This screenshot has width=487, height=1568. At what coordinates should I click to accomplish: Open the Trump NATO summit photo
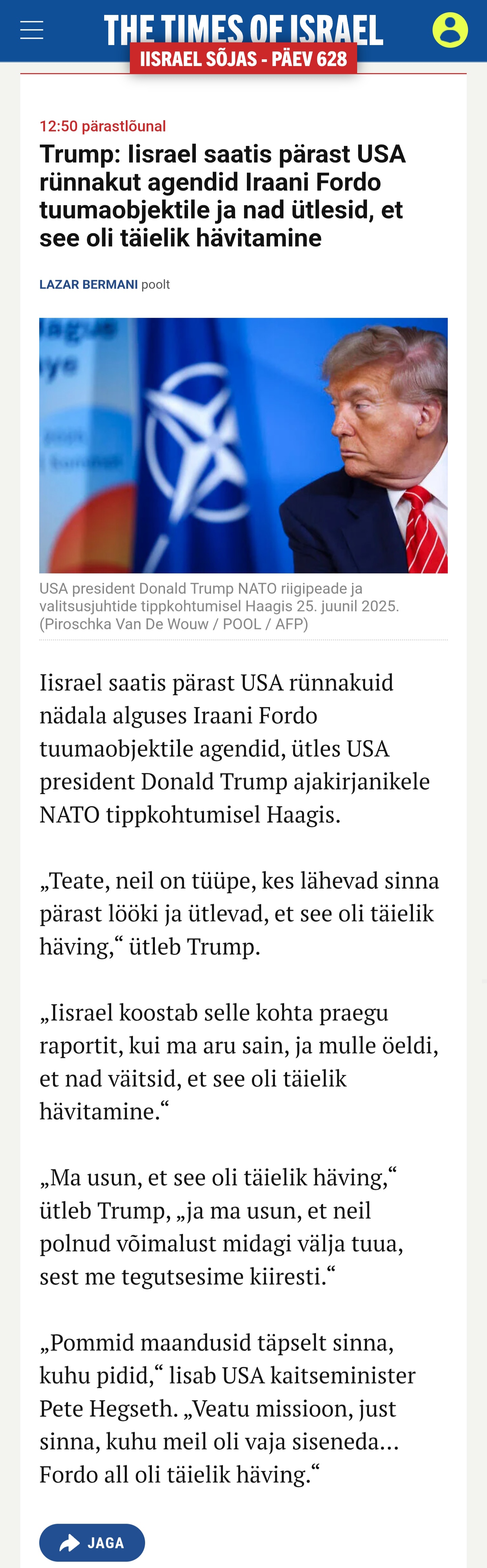243,445
